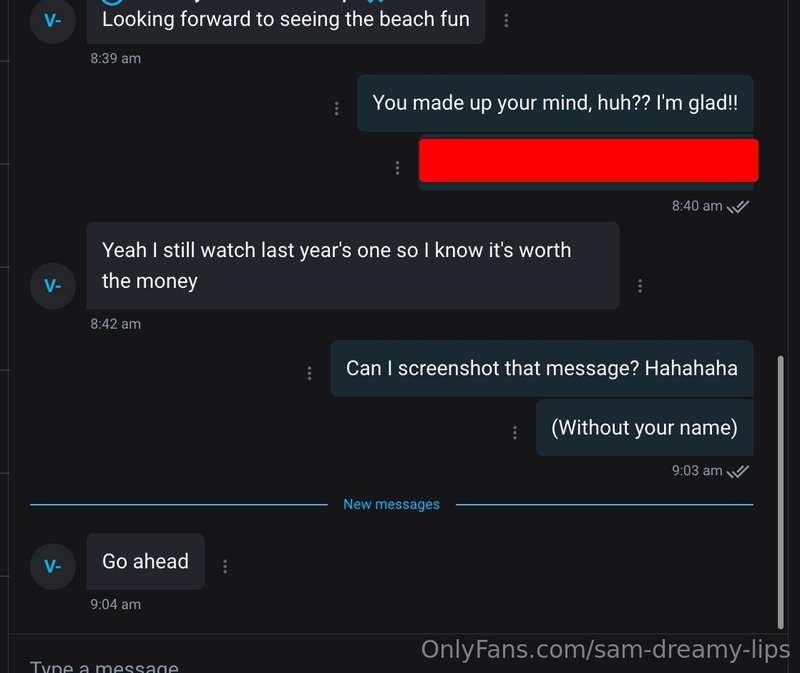The width and height of the screenshot is (800, 673).
Task: Open options menu beside the red redacted message
Action: (398, 168)
